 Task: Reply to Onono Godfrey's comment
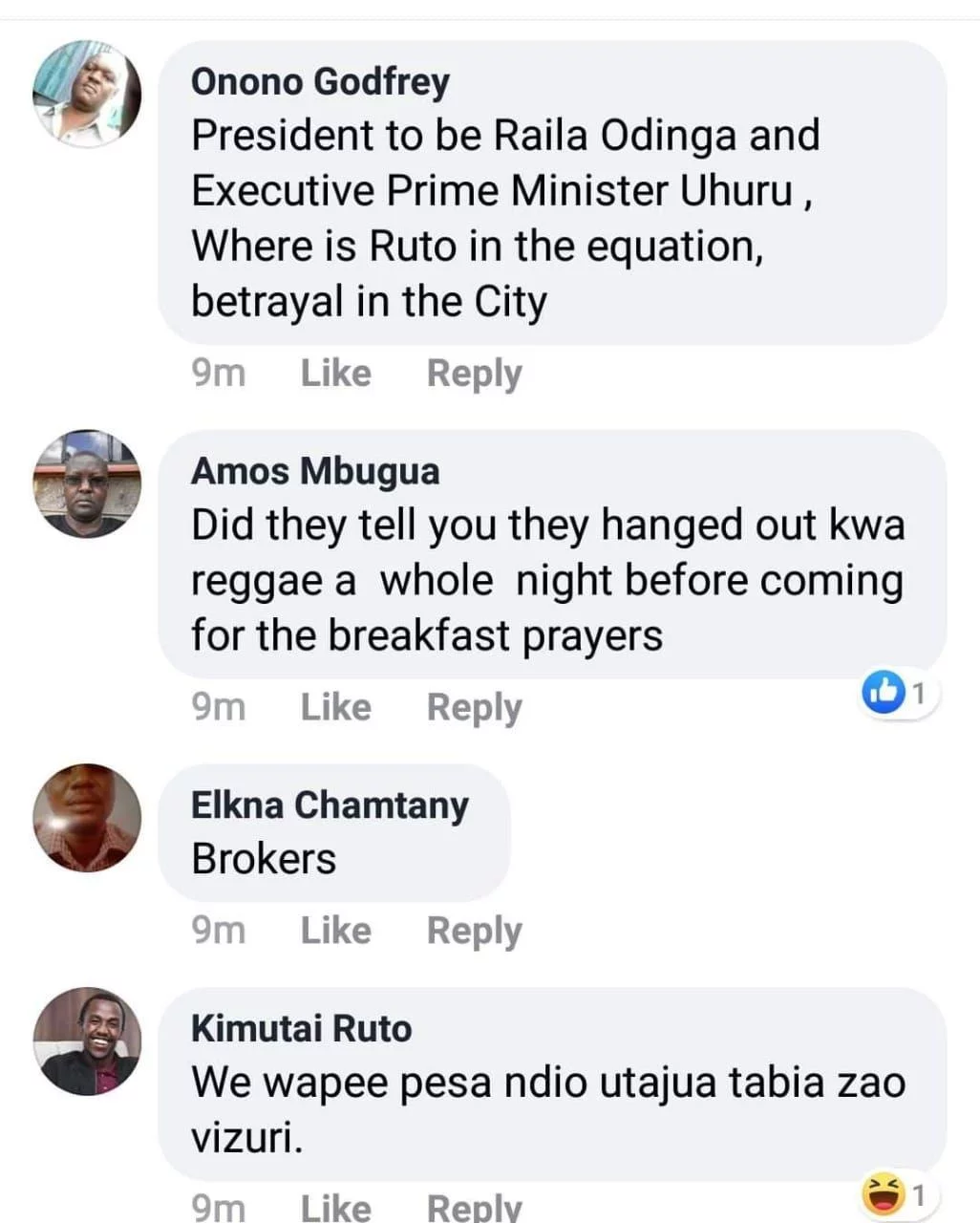pyautogui.click(x=474, y=373)
